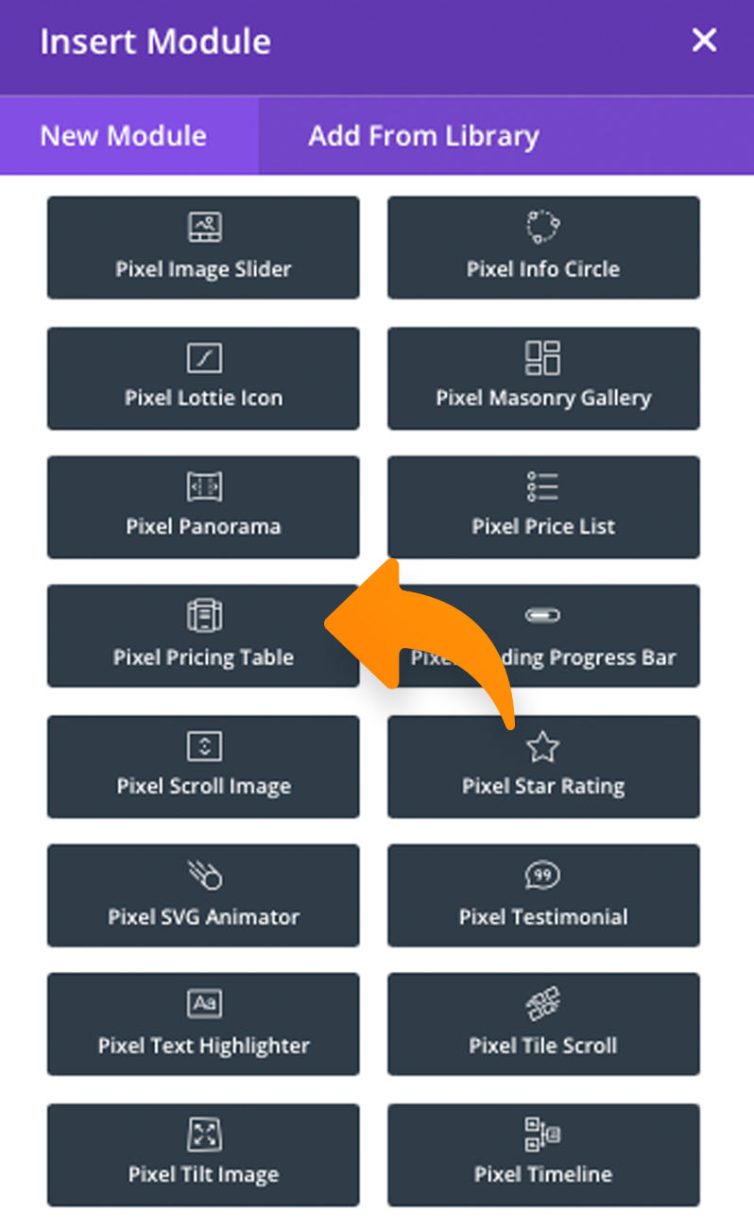Select the Pixel Timeline module icon
The image size is (754, 1228).
[543, 1132]
